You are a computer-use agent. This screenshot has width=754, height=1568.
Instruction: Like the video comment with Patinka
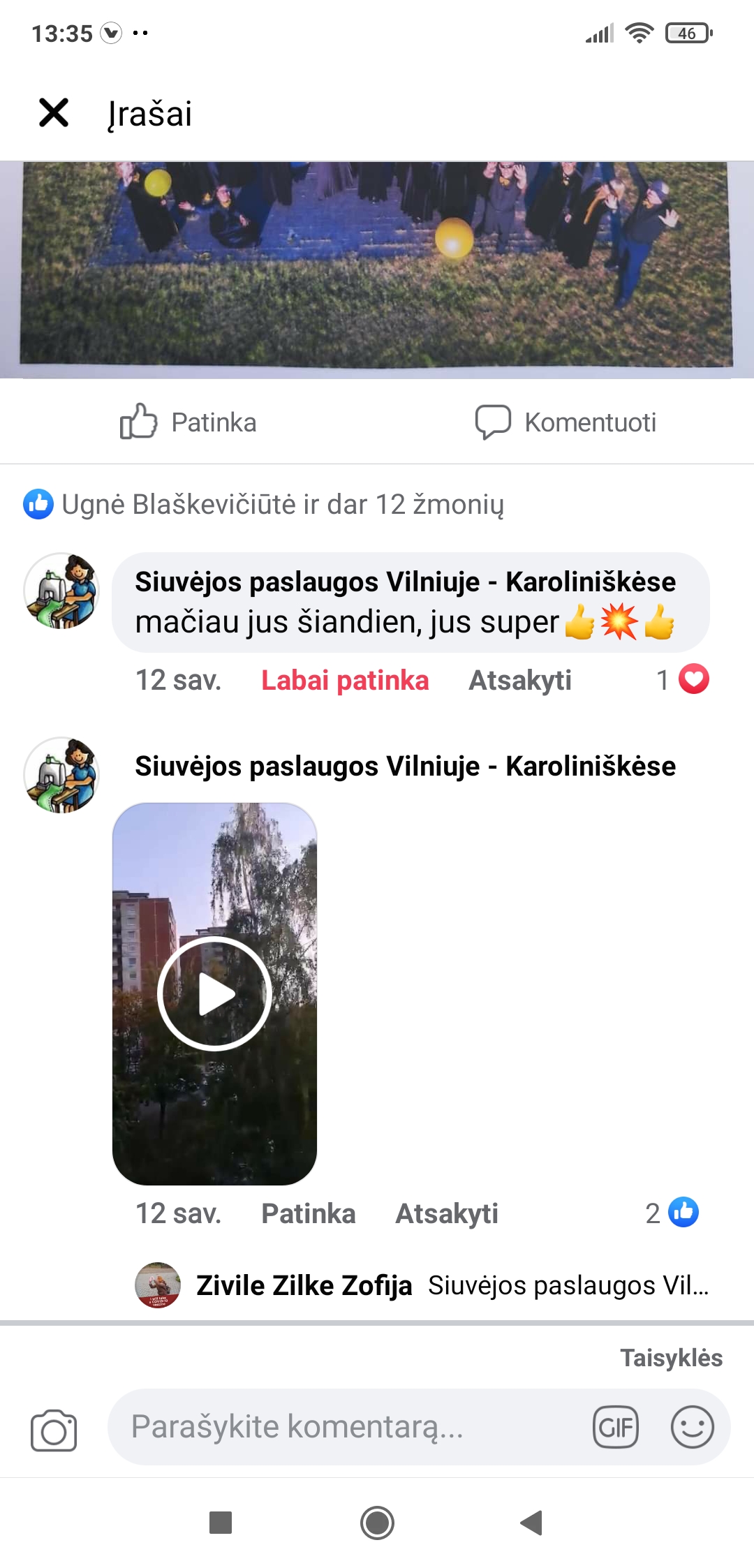(x=308, y=1213)
